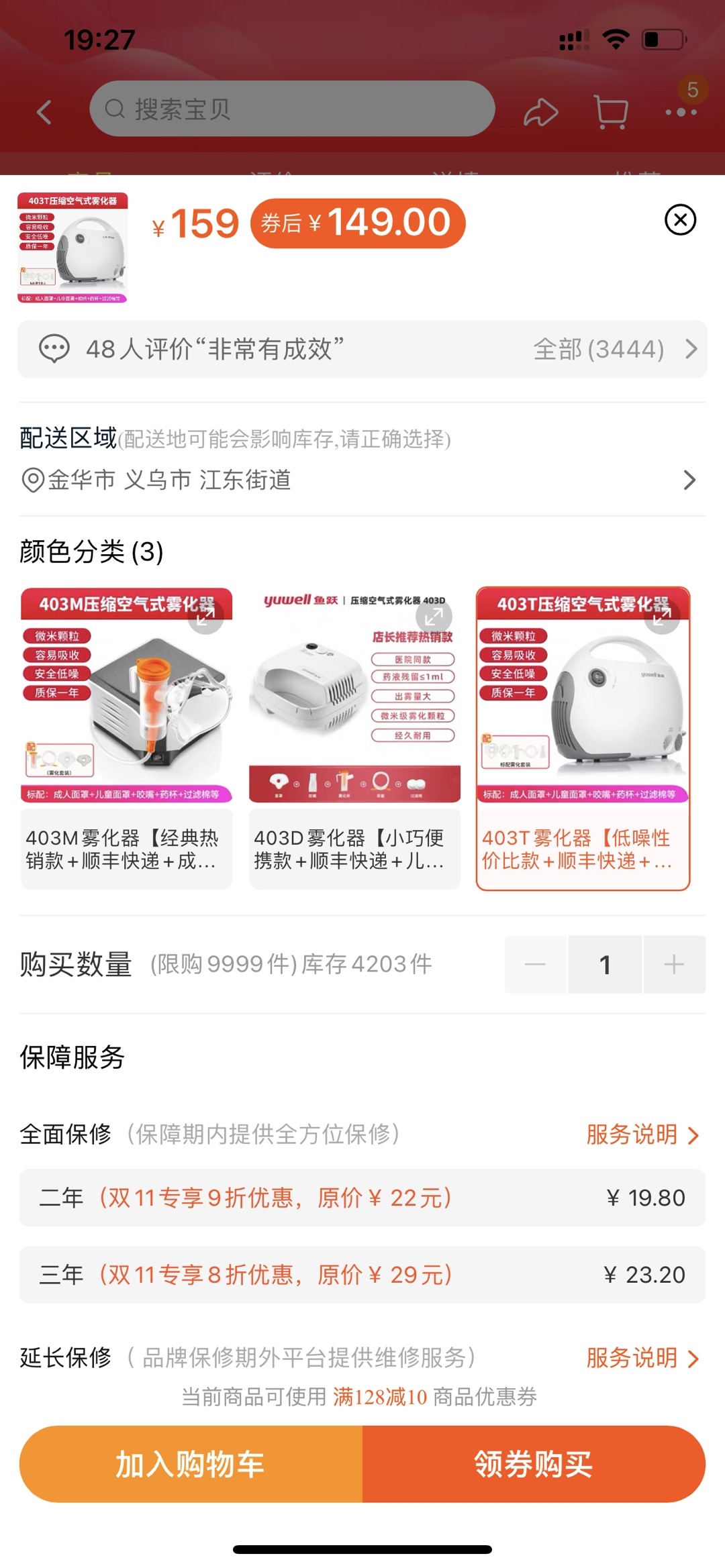Open 服务说明 for 全面保修

[x=642, y=1135]
